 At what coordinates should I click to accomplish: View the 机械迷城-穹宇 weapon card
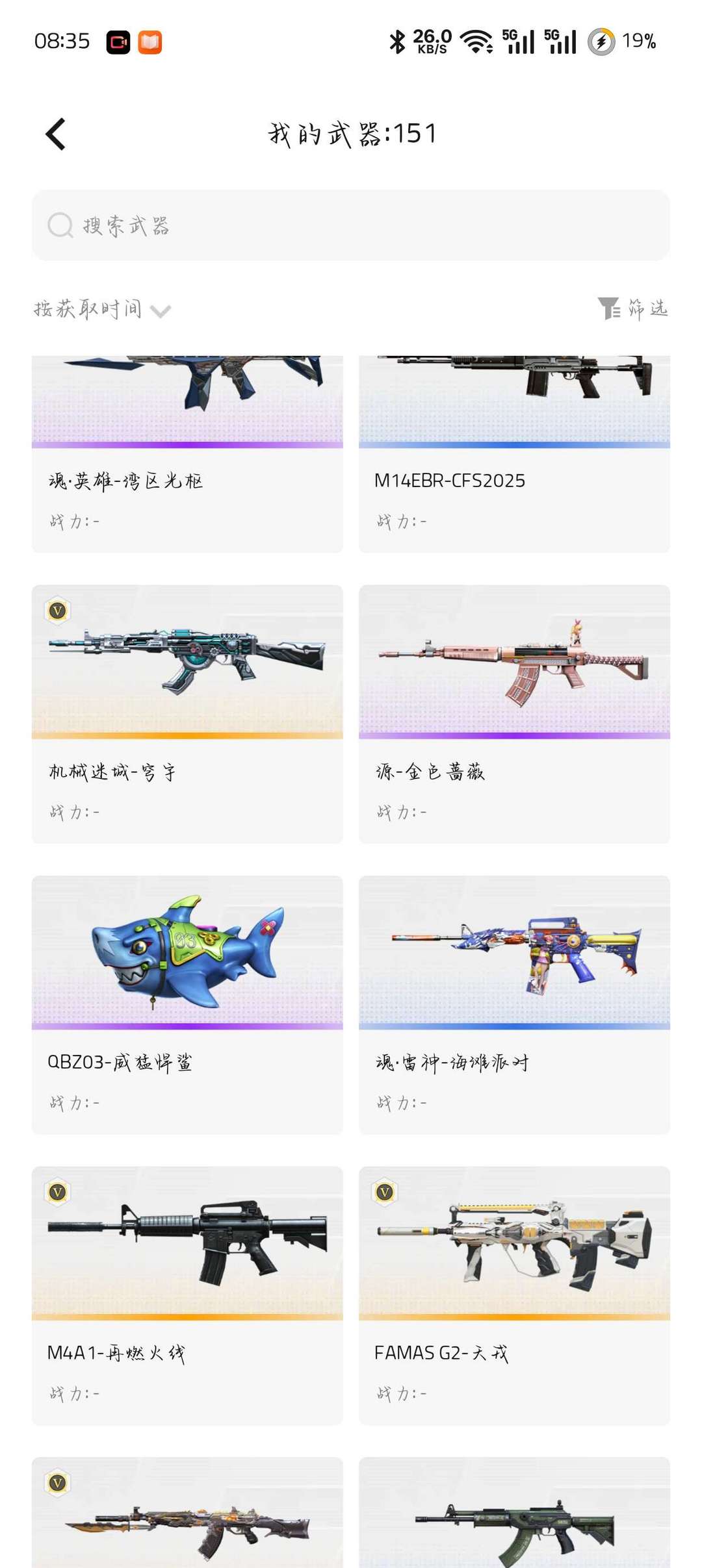(187, 714)
